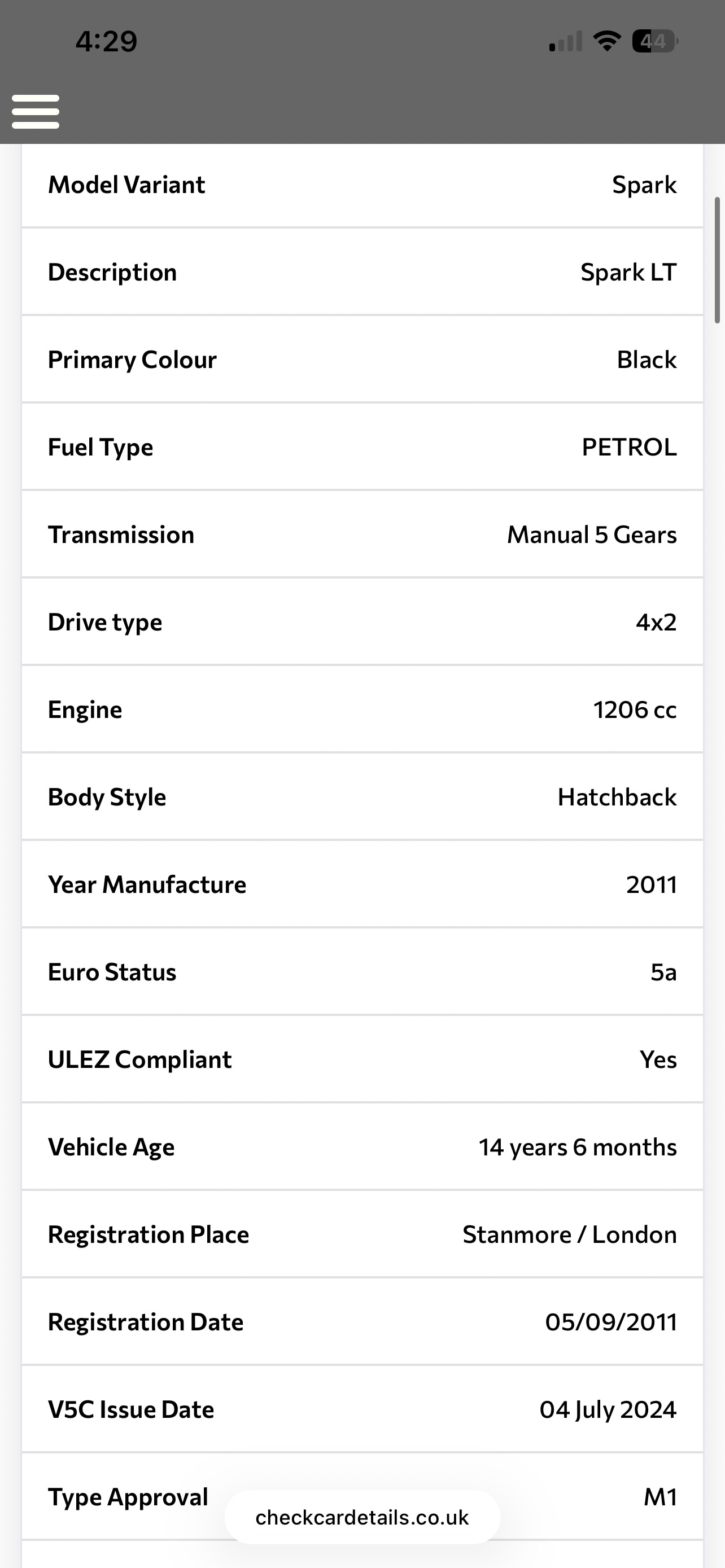Select the Drive type row showing 4x2

(361, 621)
